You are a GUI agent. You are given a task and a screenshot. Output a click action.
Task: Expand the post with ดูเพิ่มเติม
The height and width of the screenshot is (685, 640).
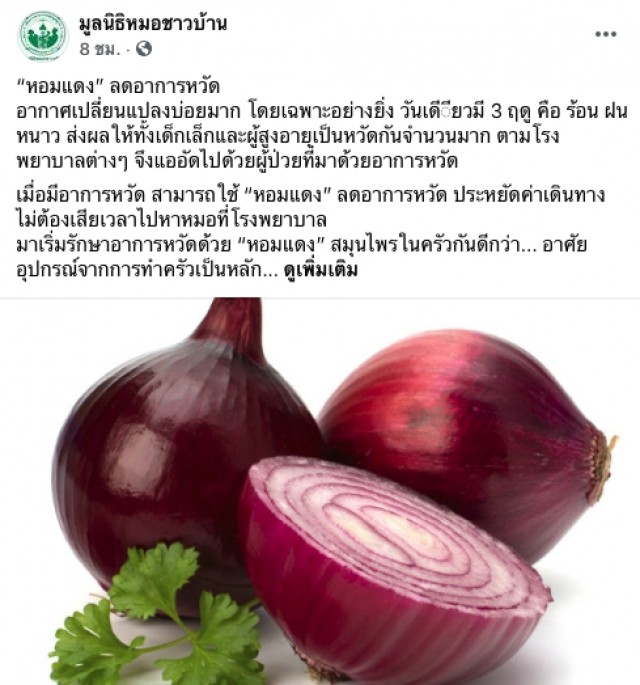click(321, 269)
